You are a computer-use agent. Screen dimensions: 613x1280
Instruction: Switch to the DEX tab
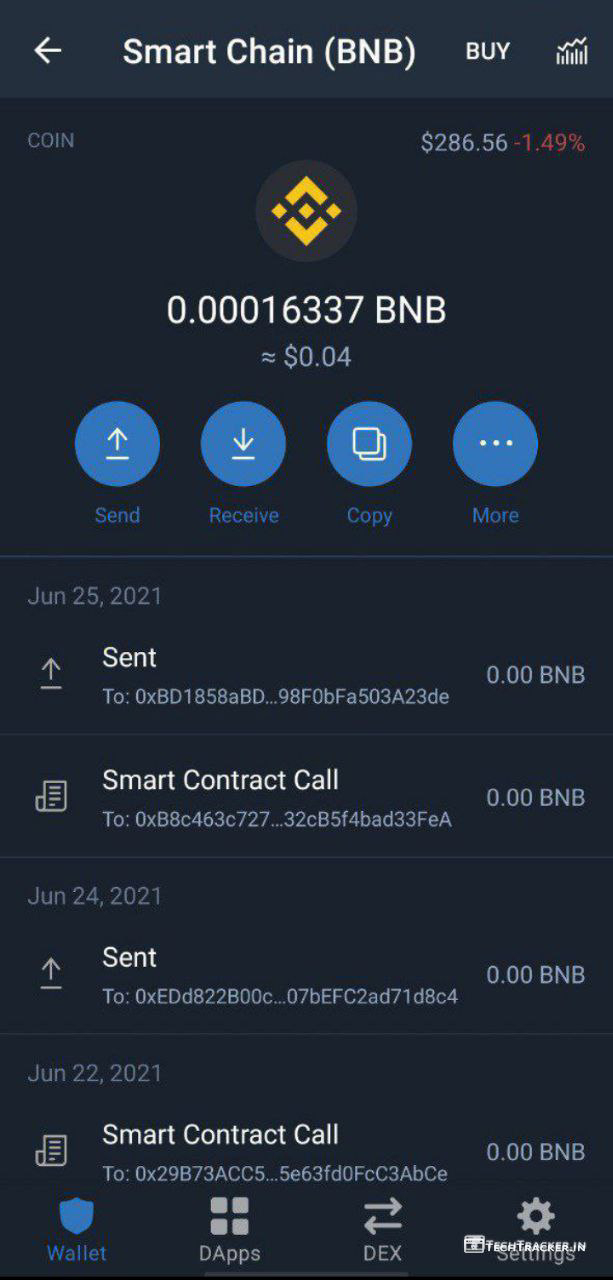(382, 1229)
